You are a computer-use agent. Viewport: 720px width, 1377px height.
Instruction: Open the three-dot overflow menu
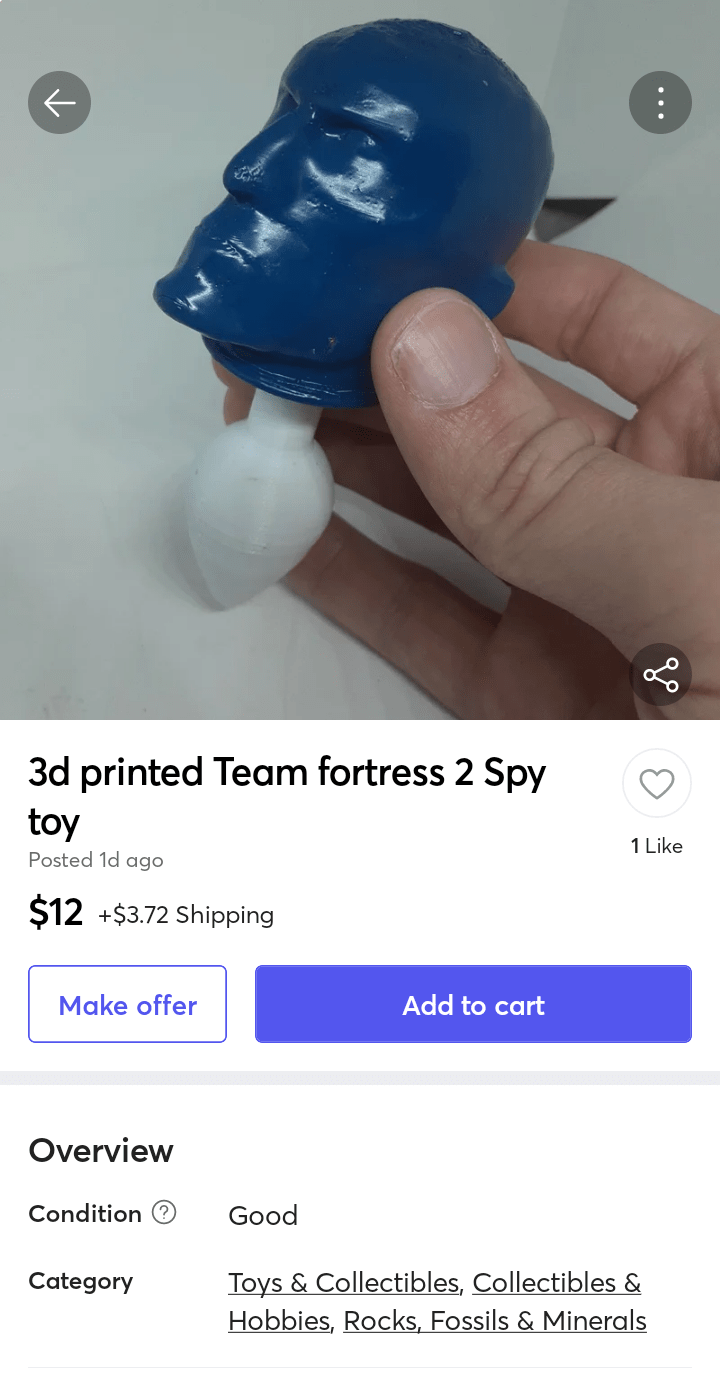[660, 102]
